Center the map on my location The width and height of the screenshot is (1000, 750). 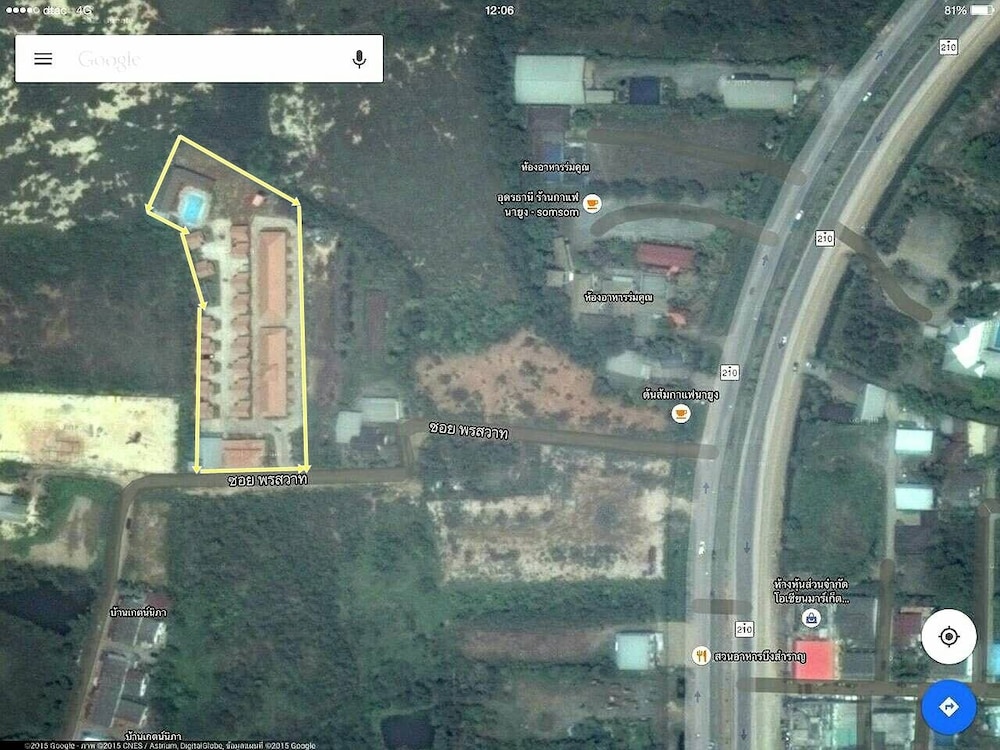tap(948, 636)
